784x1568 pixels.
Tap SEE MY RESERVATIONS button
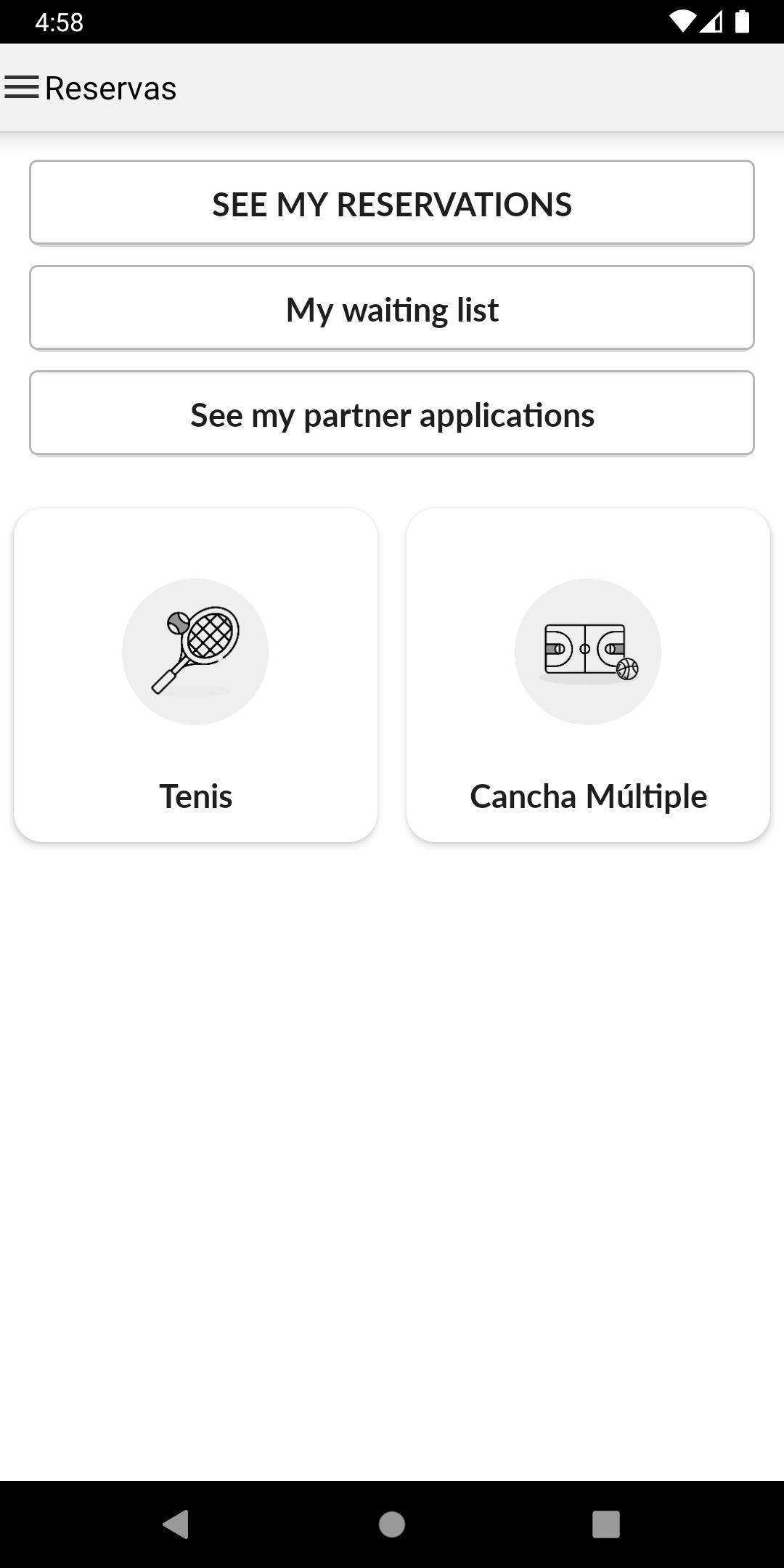point(392,203)
